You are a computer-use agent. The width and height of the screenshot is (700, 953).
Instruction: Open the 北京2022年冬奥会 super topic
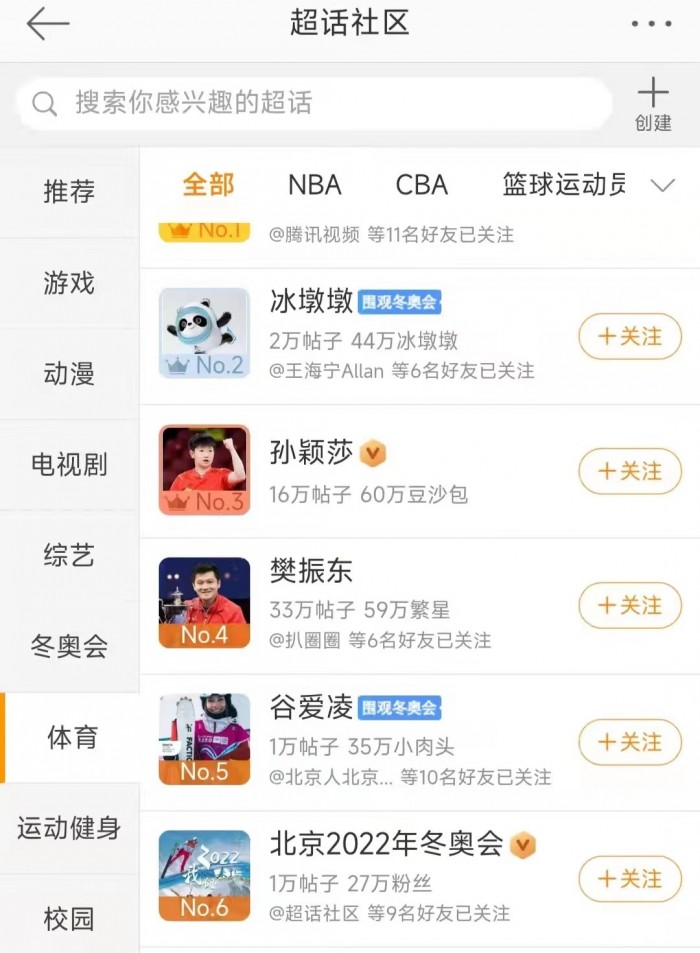(x=385, y=845)
